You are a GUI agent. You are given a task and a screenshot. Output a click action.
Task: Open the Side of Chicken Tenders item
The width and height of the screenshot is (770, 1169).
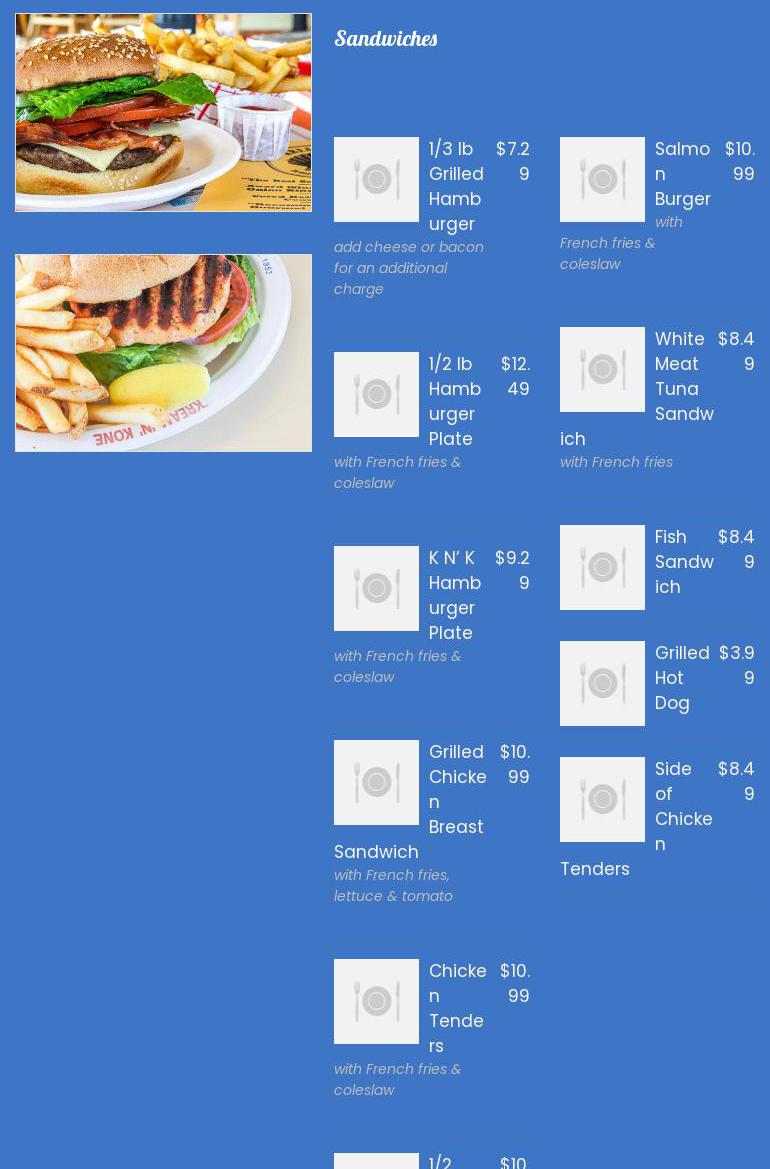[x=683, y=806]
